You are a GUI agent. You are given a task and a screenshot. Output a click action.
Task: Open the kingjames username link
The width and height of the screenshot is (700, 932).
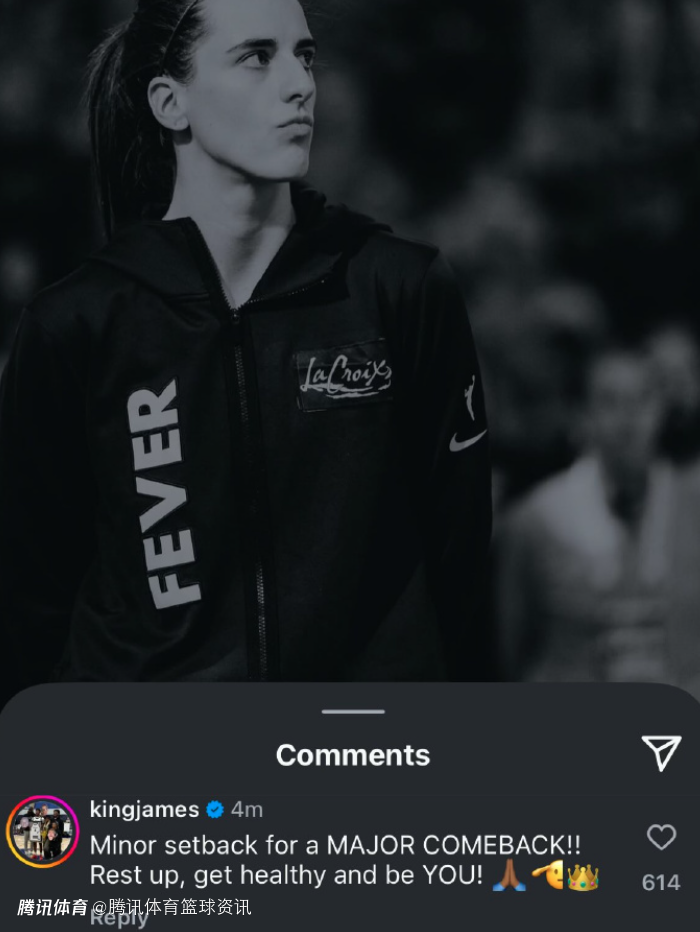click(x=144, y=808)
